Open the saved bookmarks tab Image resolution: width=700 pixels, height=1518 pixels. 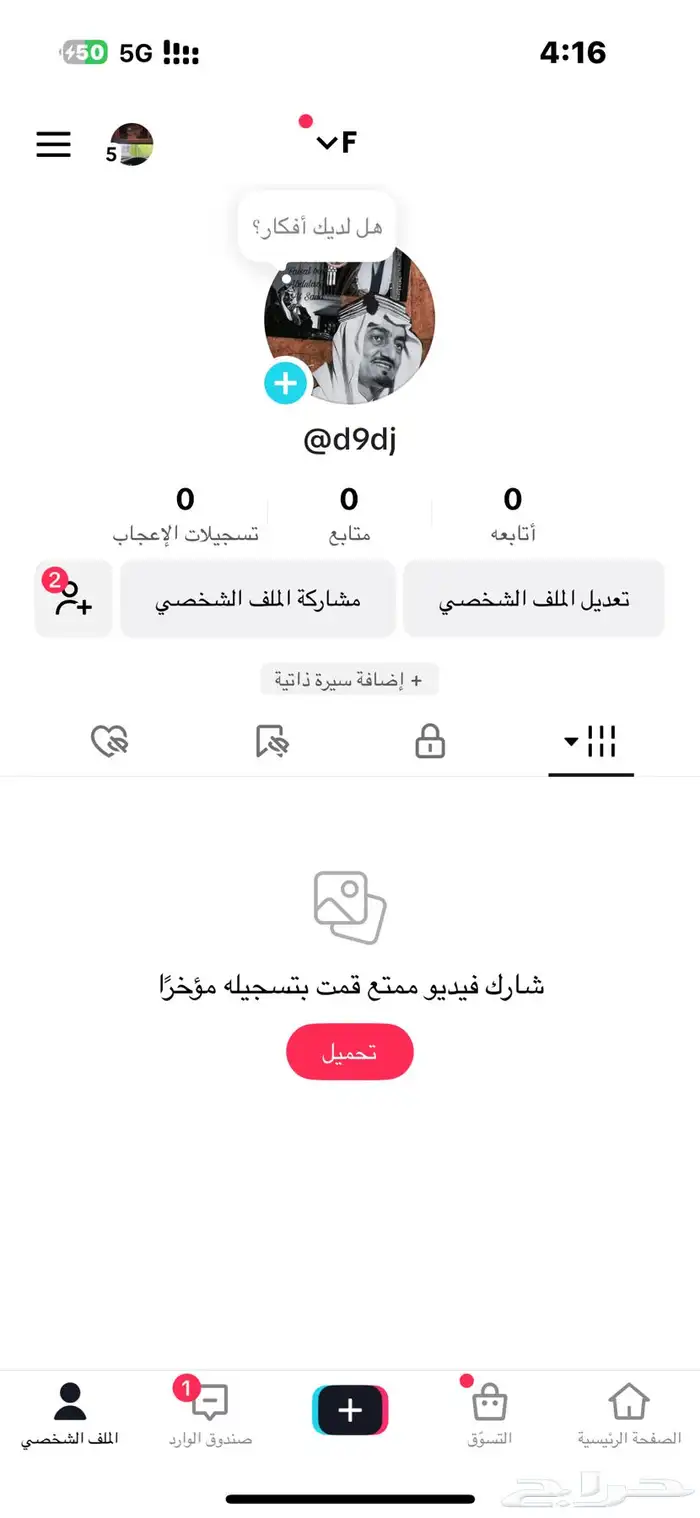[x=271, y=742]
